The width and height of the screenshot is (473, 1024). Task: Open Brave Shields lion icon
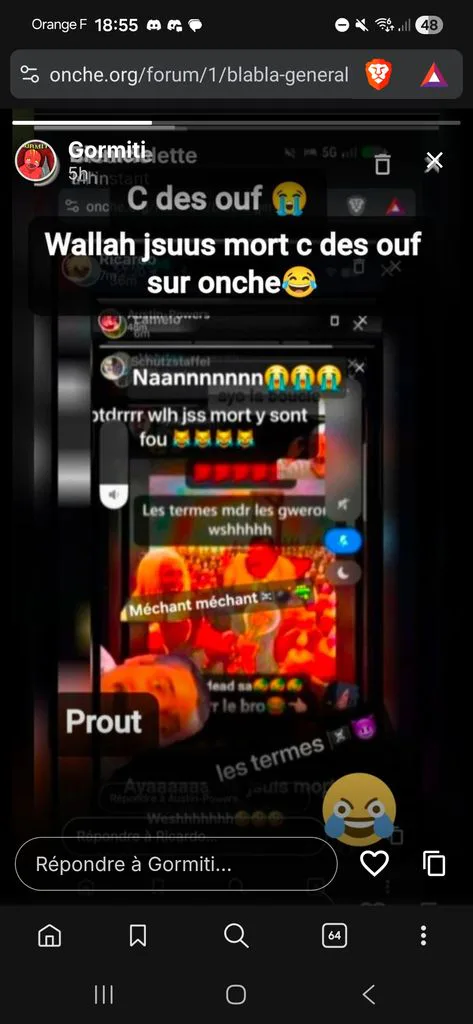pyautogui.click(x=377, y=74)
